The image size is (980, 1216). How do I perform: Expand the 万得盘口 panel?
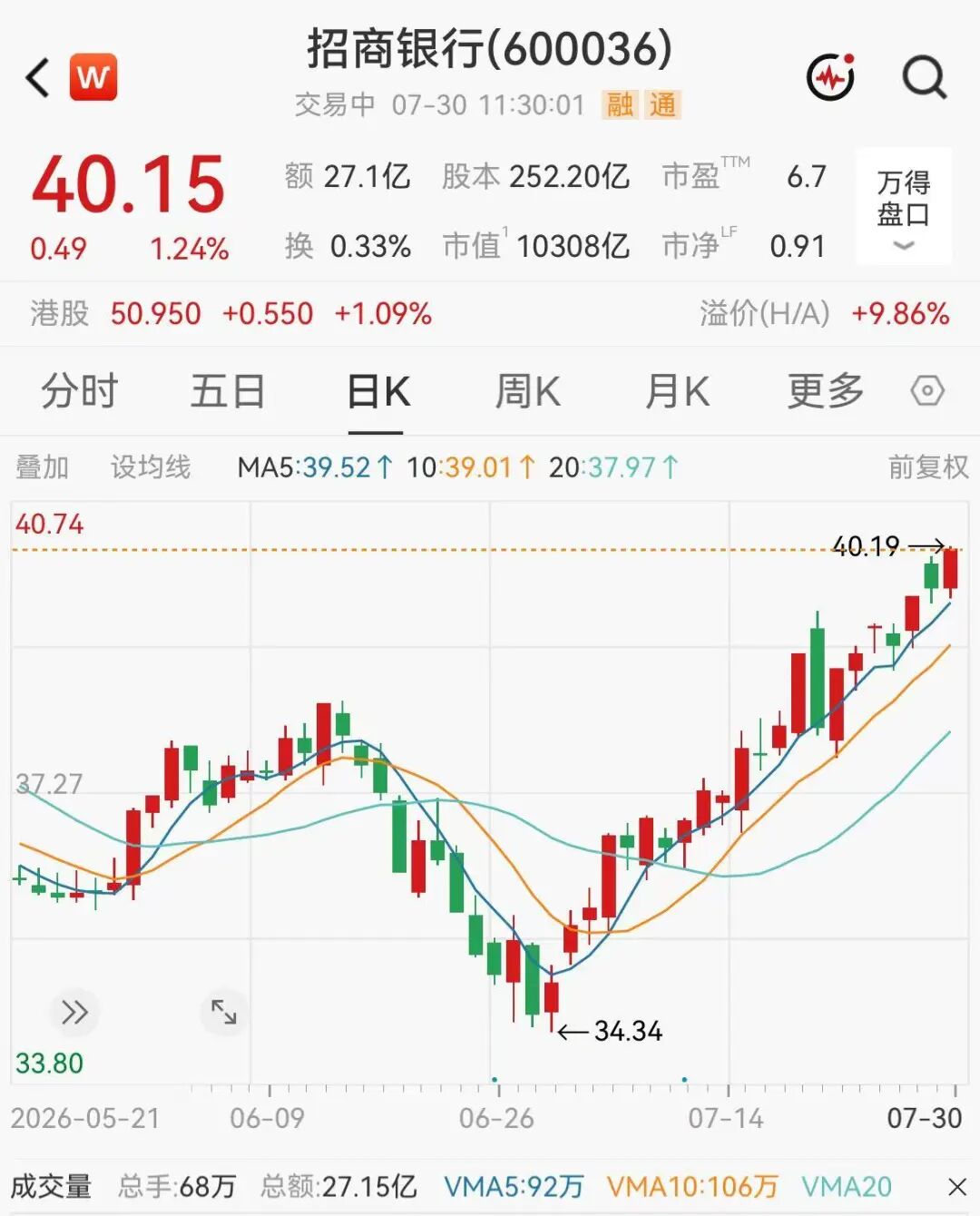click(904, 206)
